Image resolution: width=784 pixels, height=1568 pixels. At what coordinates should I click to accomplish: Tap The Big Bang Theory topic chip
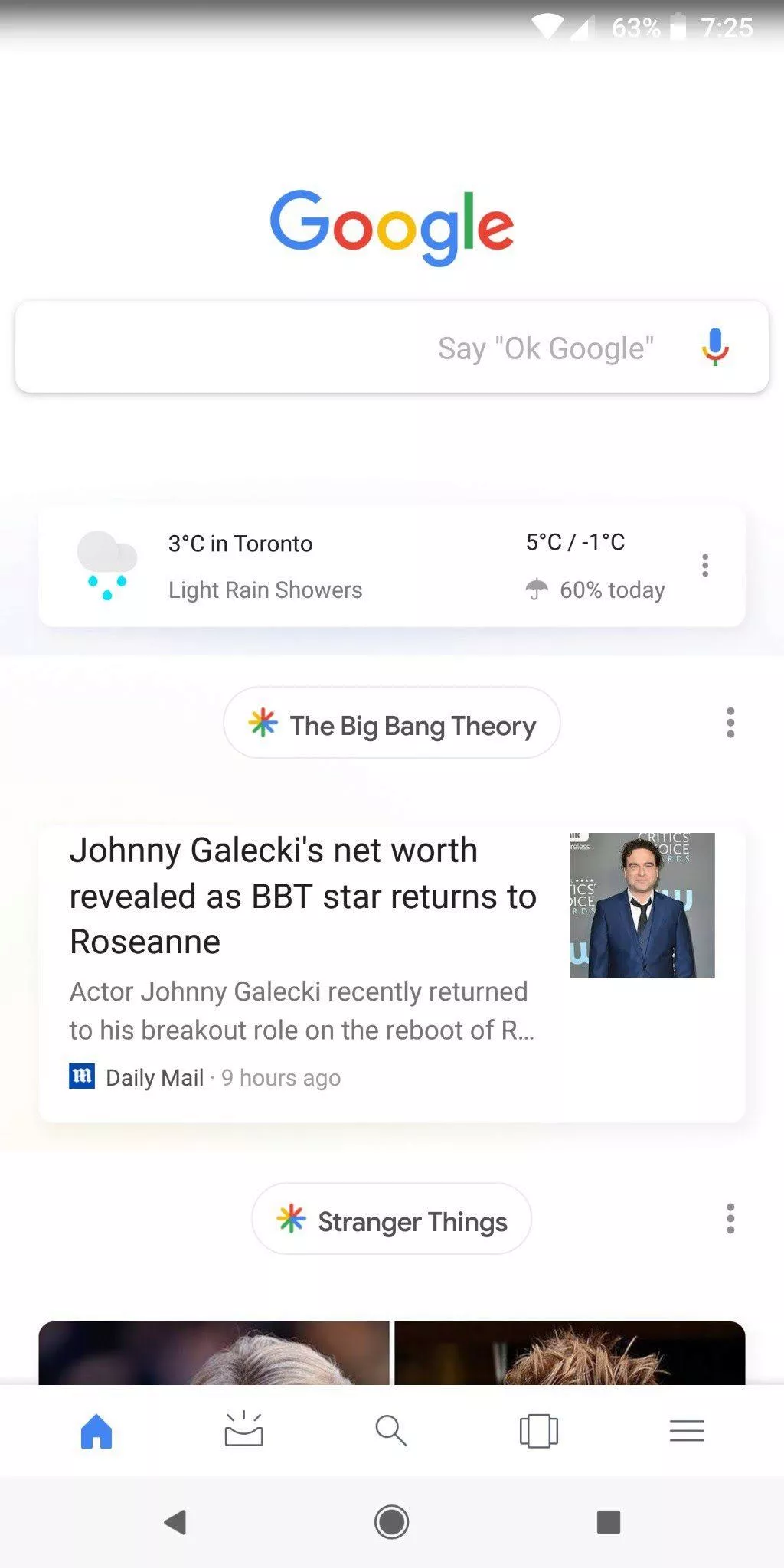[392, 723]
